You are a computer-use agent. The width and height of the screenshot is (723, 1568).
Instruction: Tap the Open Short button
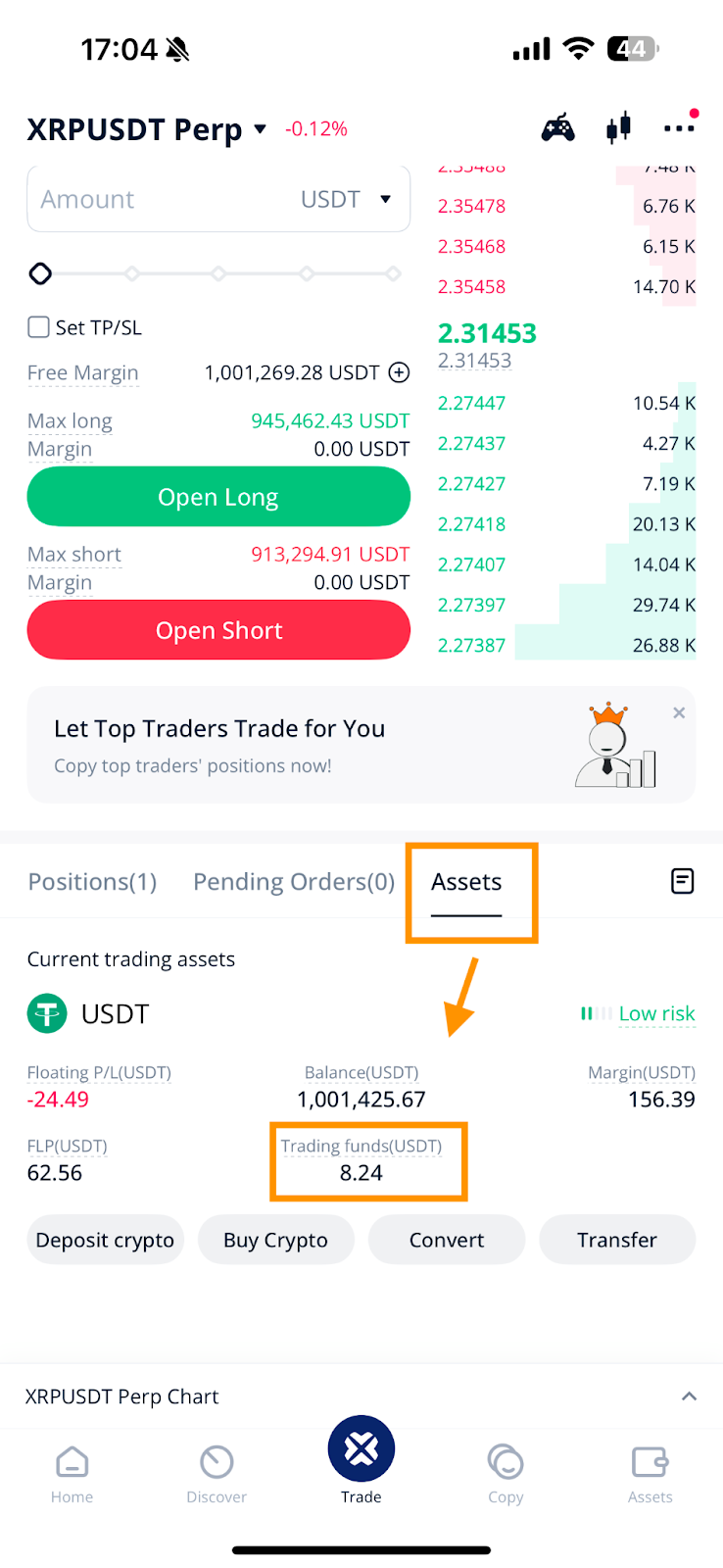coord(218,630)
